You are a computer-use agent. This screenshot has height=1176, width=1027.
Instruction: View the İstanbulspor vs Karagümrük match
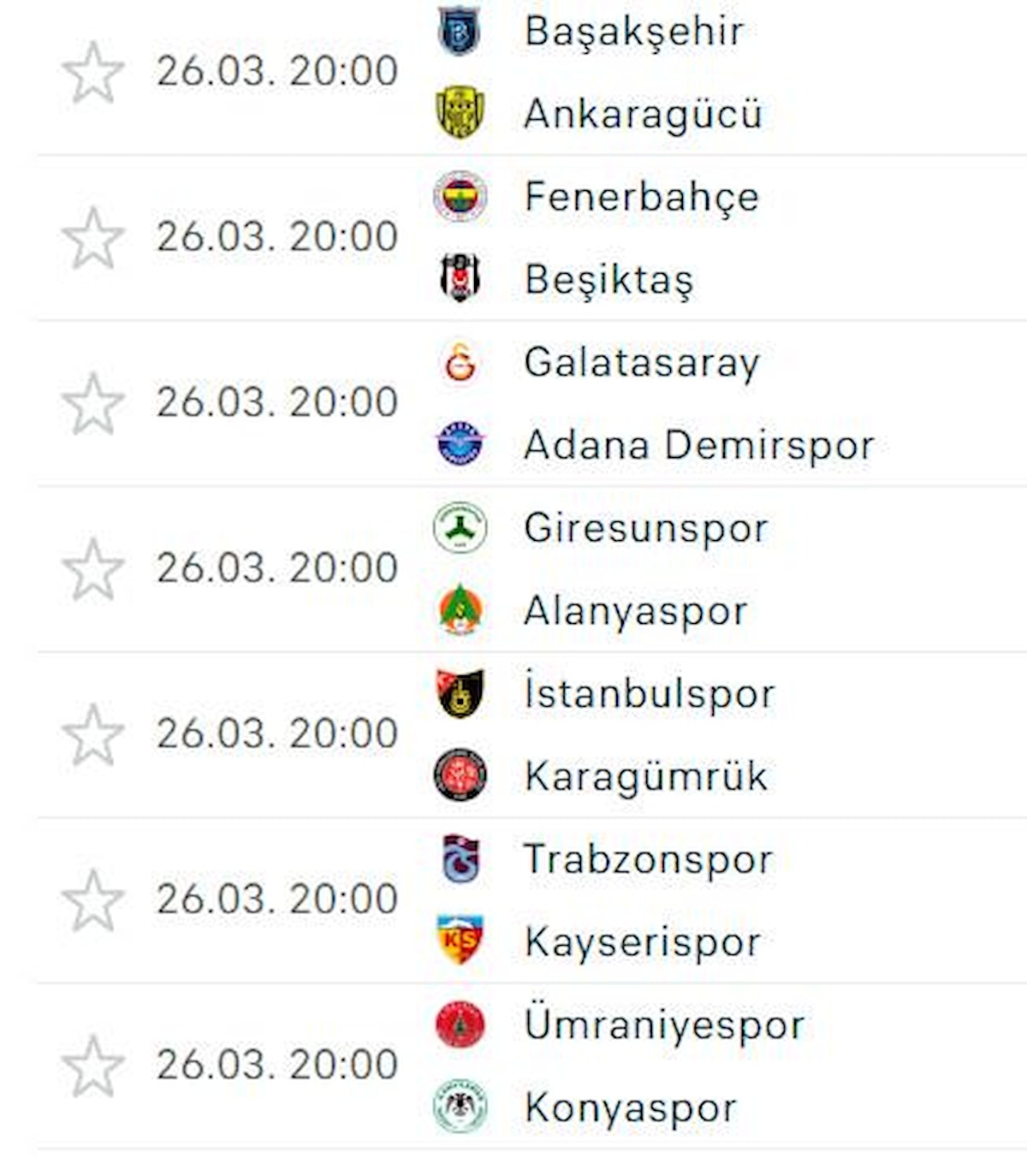pyautogui.click(x=642, y=734)
